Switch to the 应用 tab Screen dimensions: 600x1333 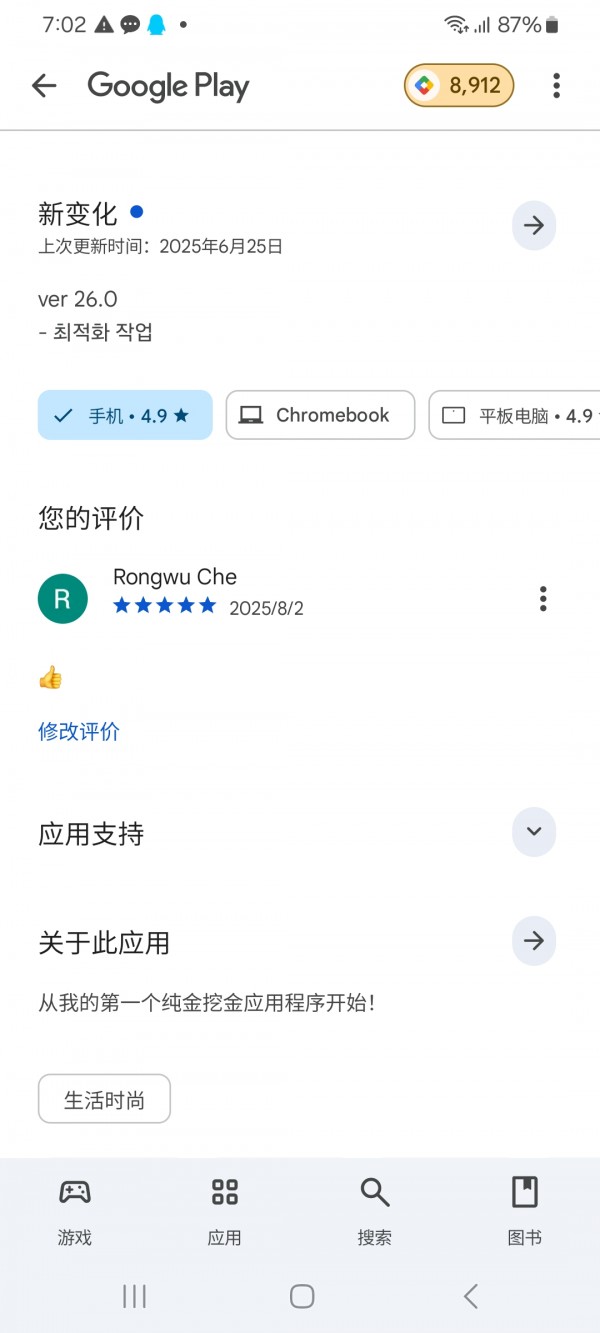coord(225,1210)
